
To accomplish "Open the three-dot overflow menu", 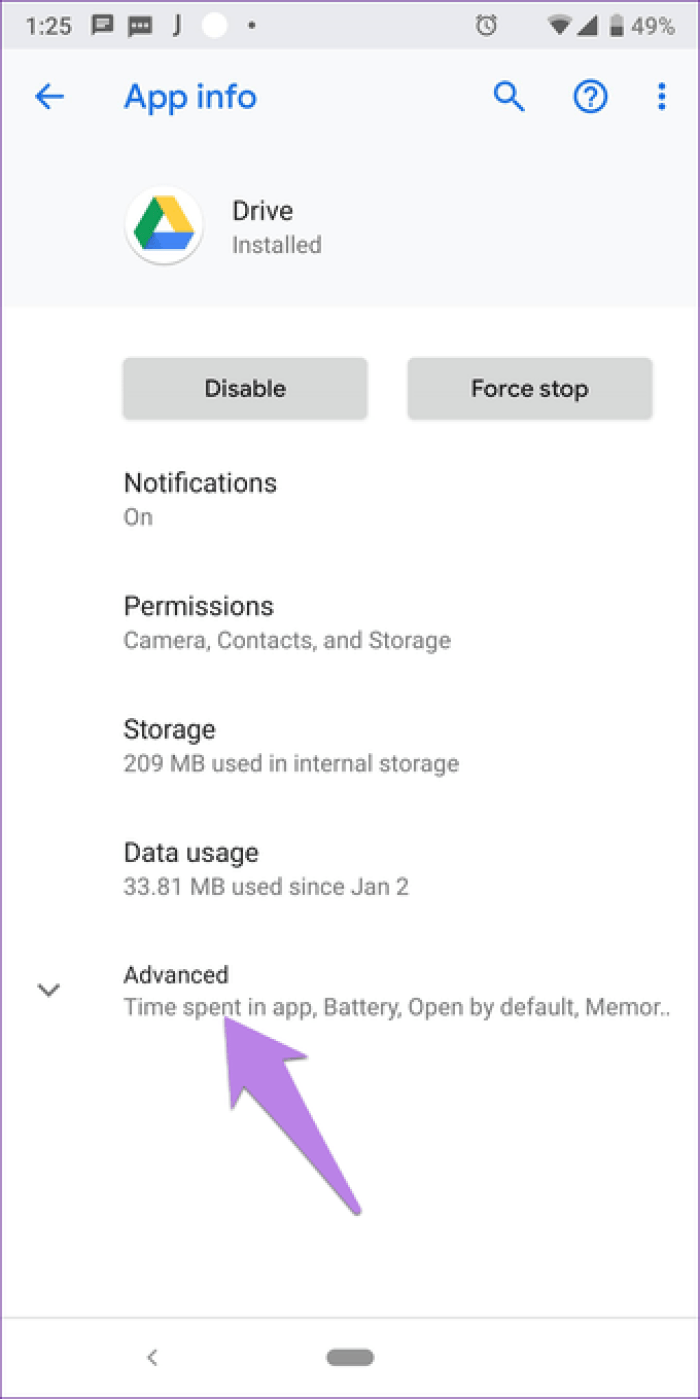I will coord(661,97).
